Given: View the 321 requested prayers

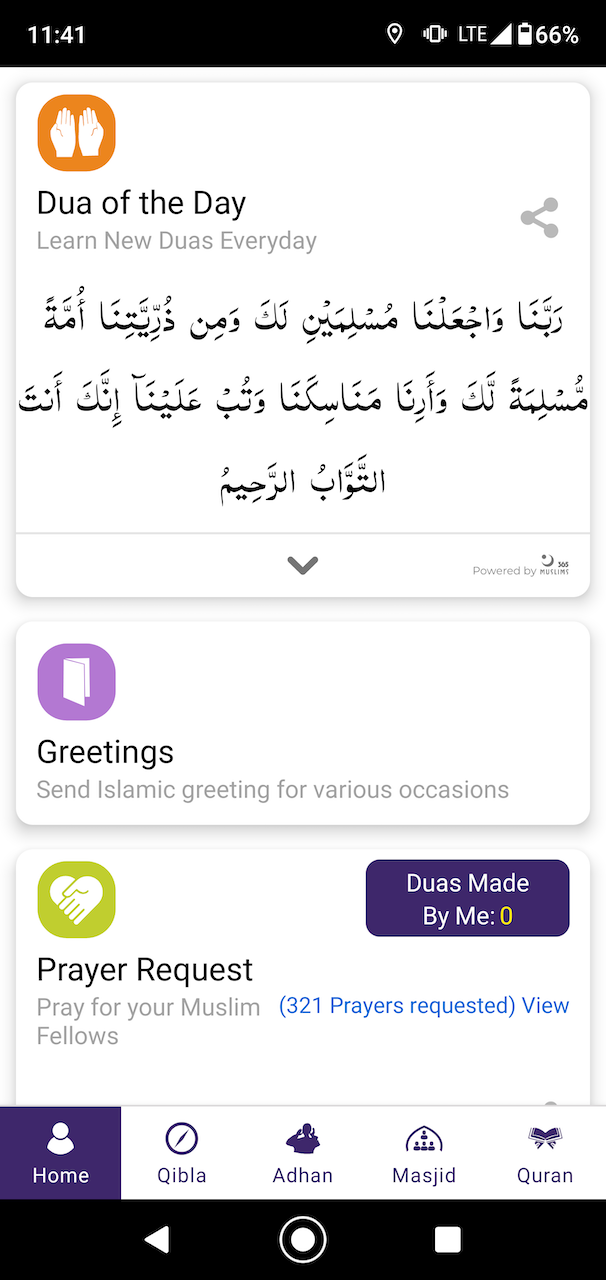Looking at the screenshot, I should coord(424,1005).
